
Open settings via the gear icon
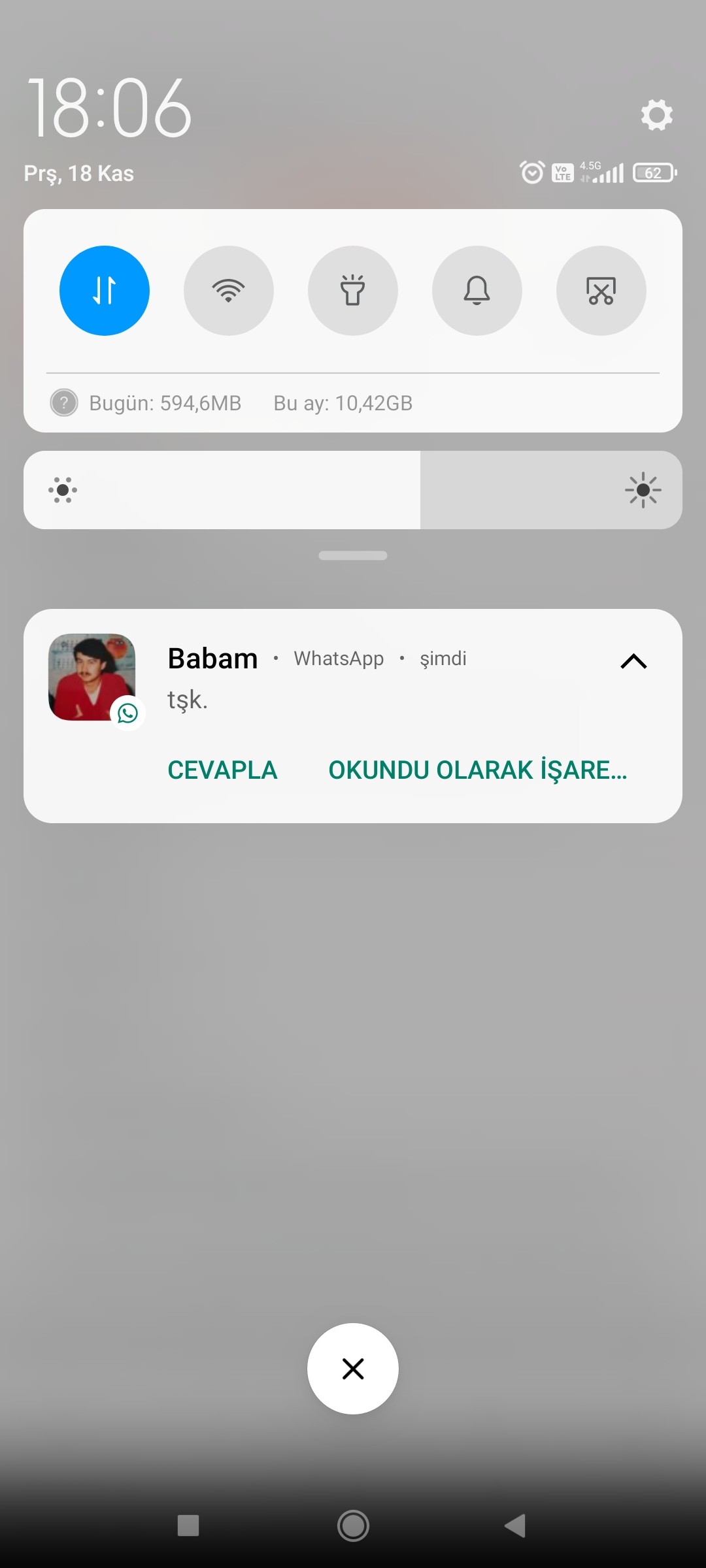(657, 115)
